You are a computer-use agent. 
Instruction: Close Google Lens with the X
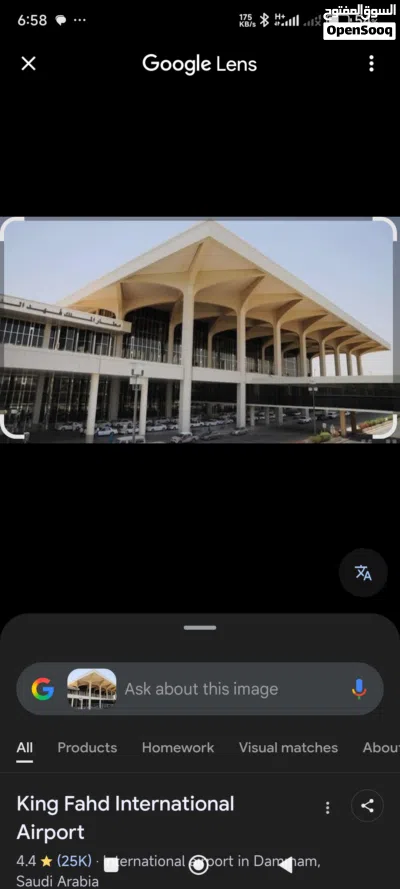pos(28,64)
